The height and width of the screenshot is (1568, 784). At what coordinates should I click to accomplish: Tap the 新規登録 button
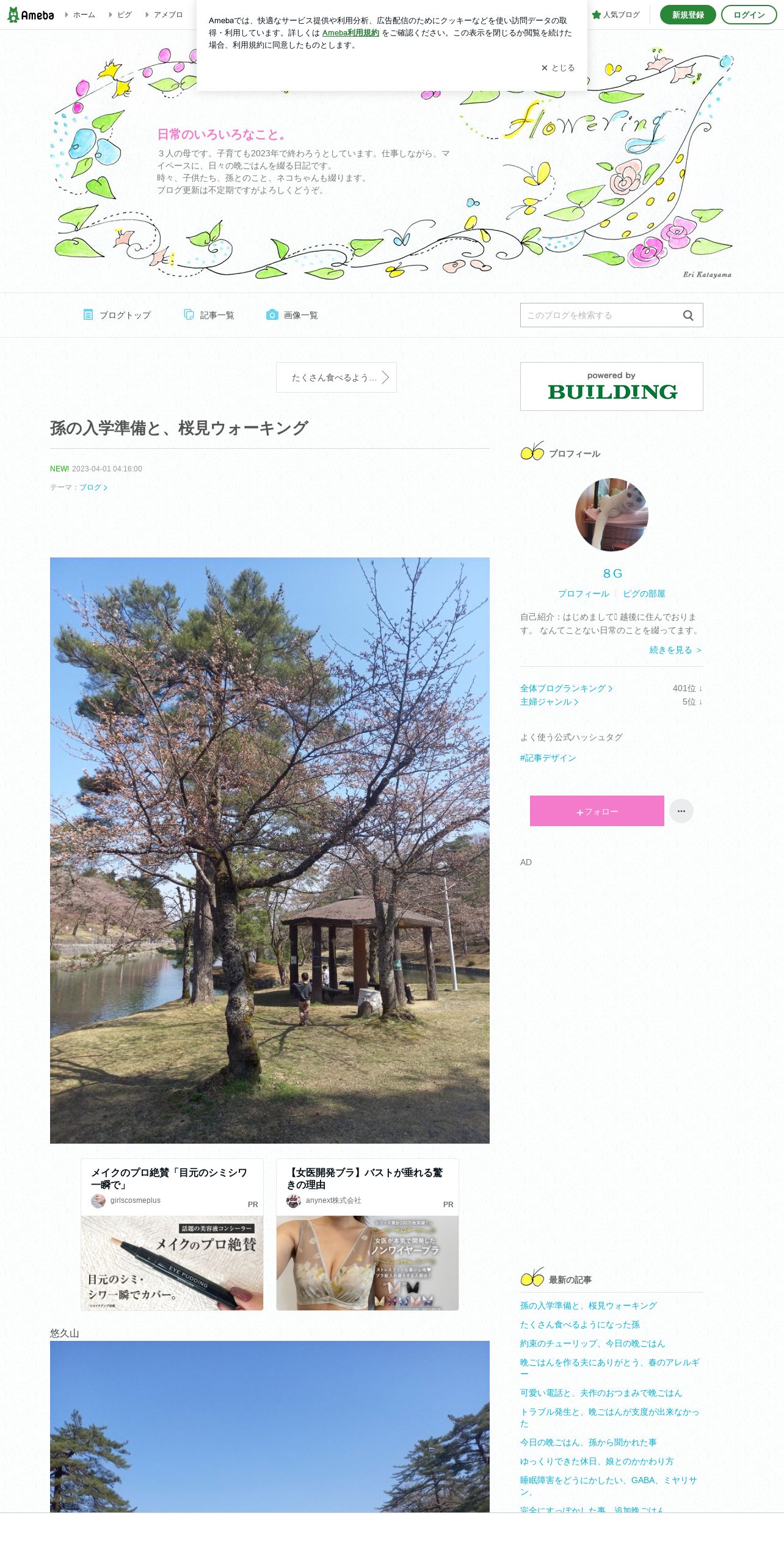click(688, 15)
